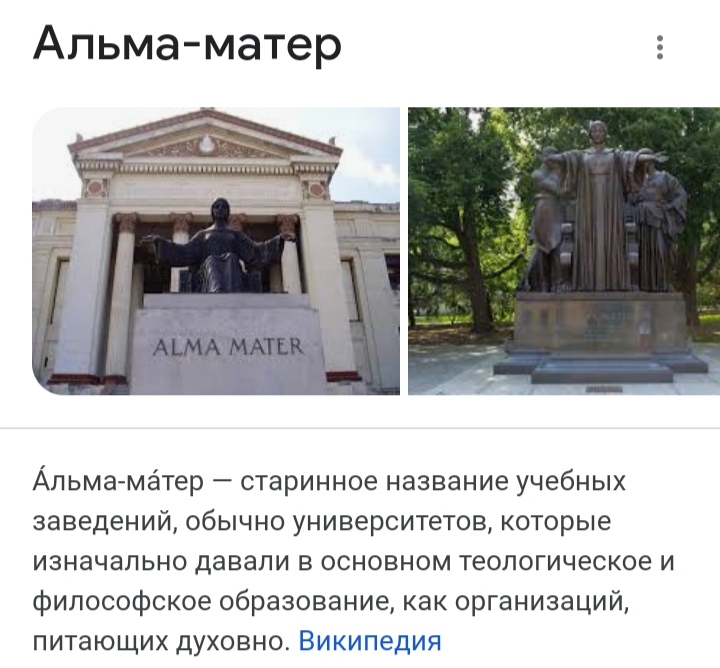Open the image of the statue under trees
The width and height of the screenshot is (720, 668).
[x=564, y=251]
